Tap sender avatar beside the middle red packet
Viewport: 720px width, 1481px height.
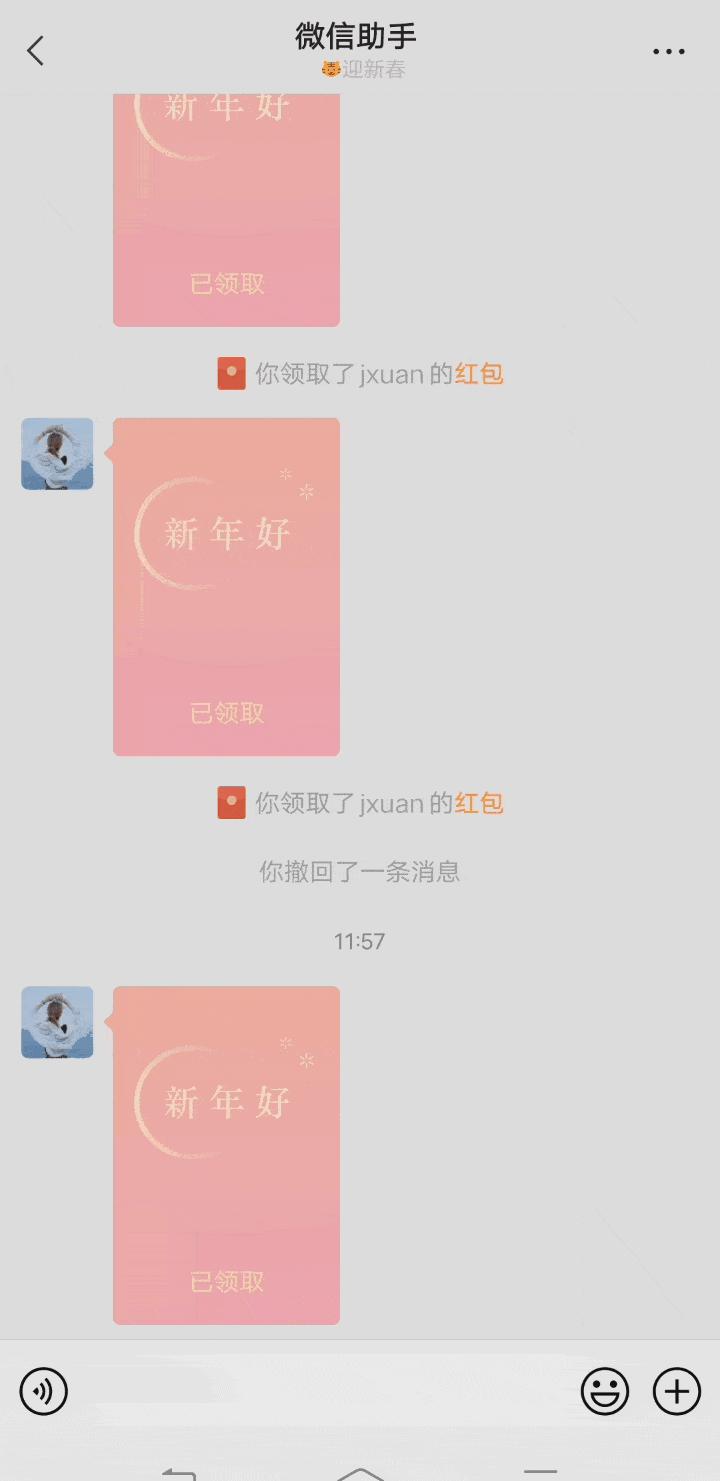pos(57,454)
